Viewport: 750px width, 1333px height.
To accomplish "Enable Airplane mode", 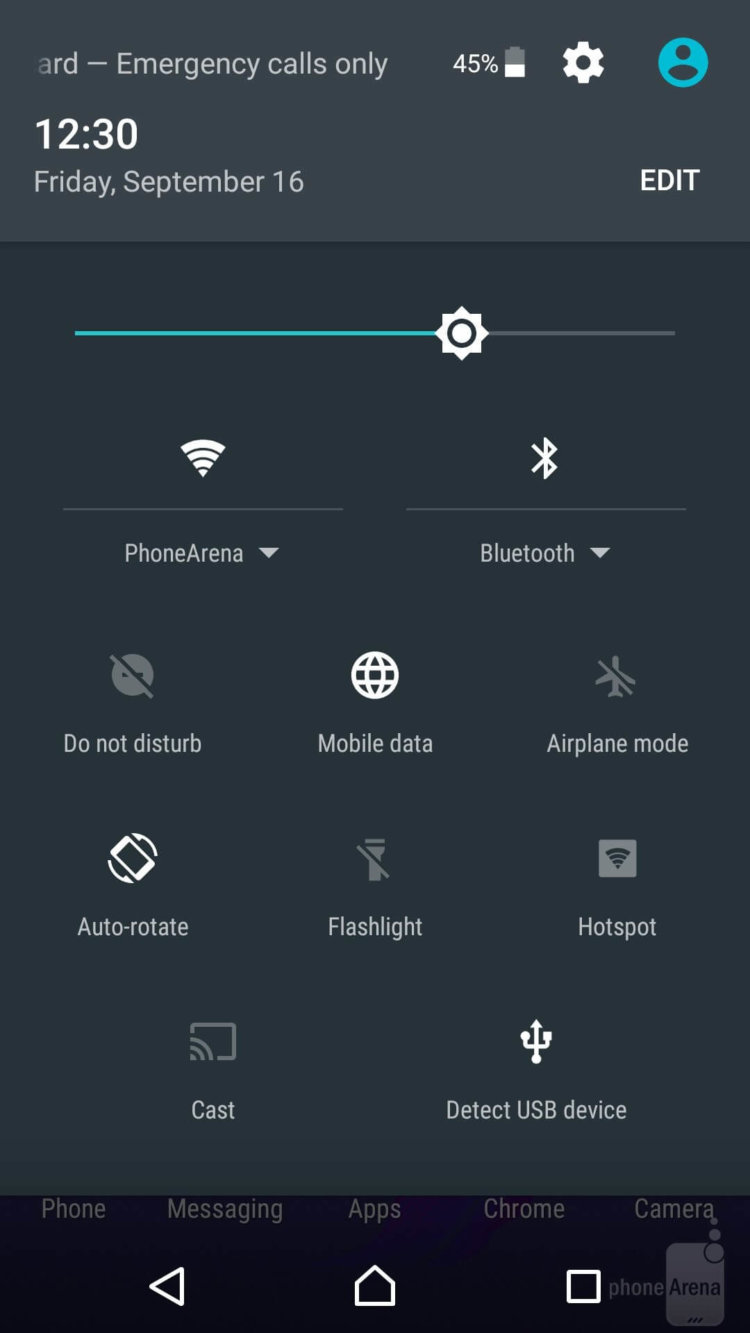I will (x=616, y=678).
